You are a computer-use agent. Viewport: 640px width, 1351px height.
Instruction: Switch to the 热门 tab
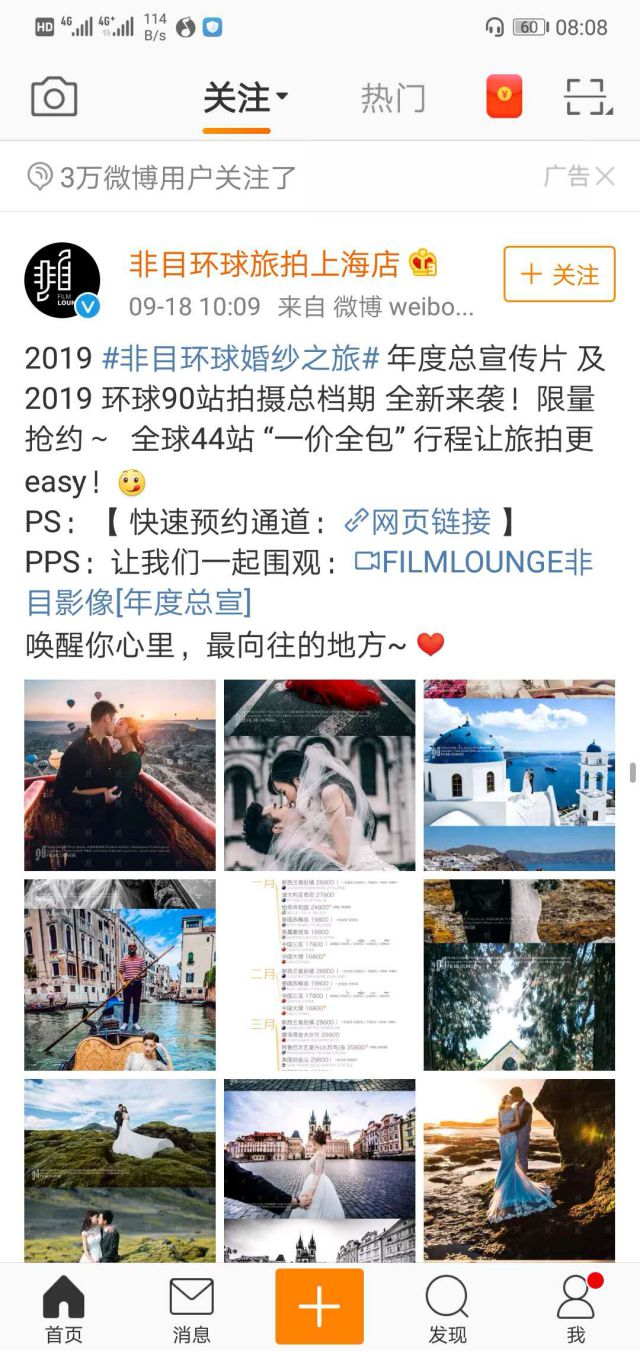[393, 98]
